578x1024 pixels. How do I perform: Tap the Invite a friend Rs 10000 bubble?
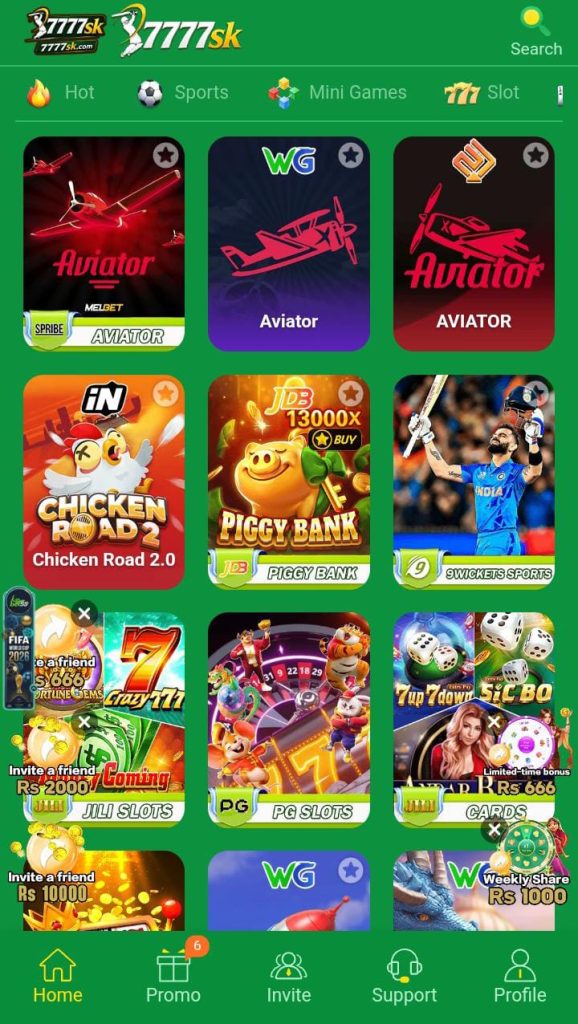pyautogui.click(x=51, y=865)
